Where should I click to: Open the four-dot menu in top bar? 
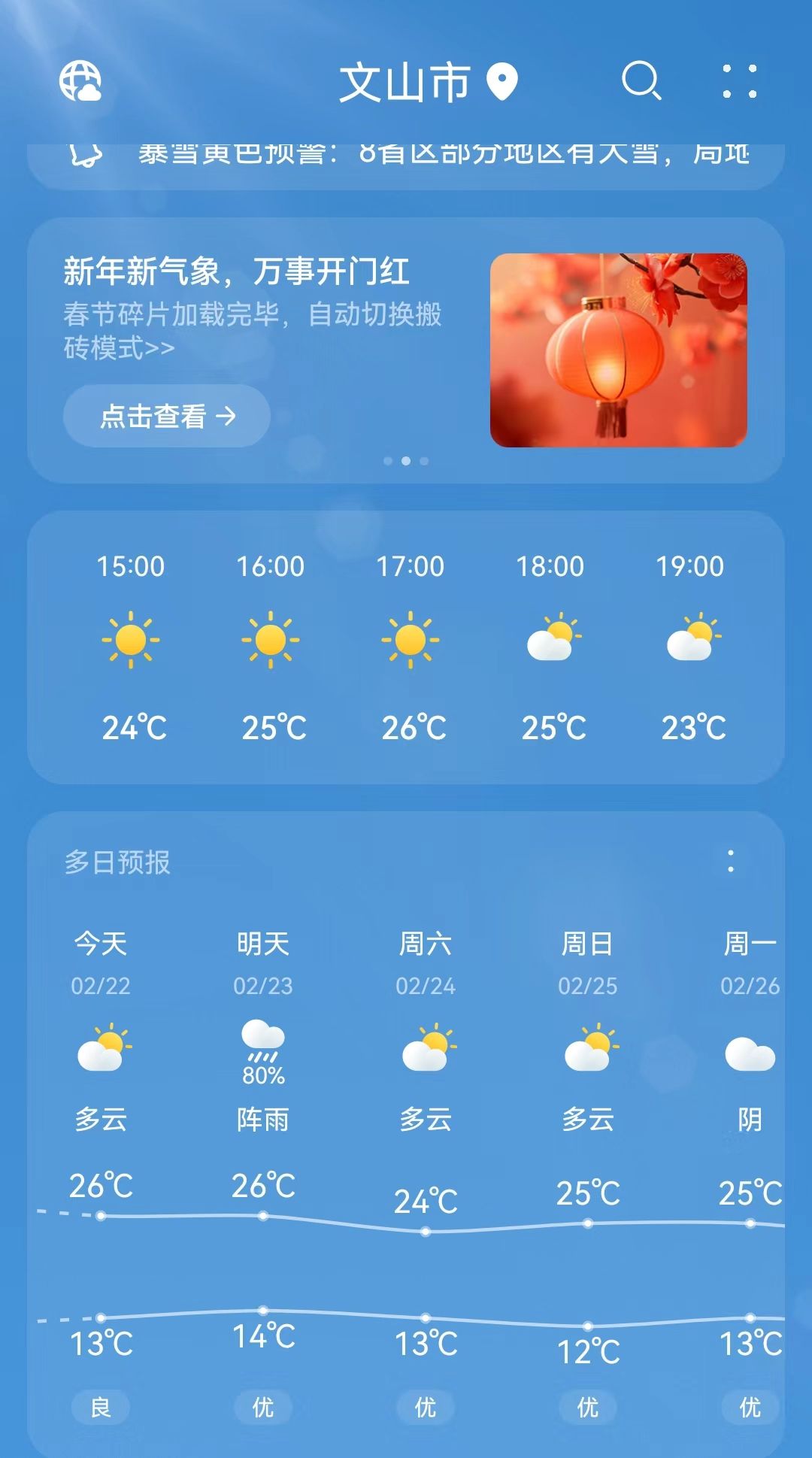[x=739, y=81]
